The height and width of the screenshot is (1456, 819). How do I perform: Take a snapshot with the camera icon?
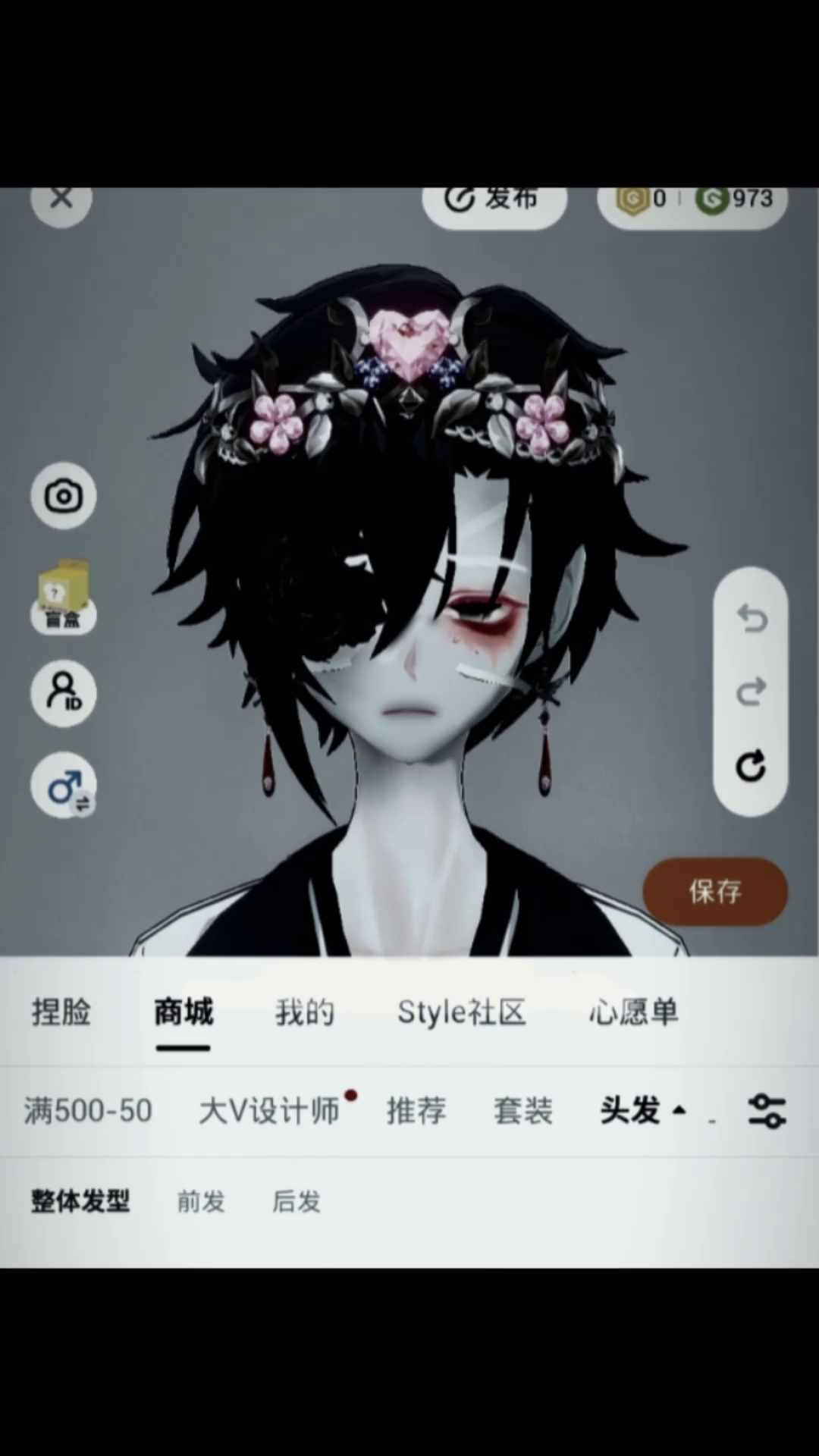click(63, 496)
